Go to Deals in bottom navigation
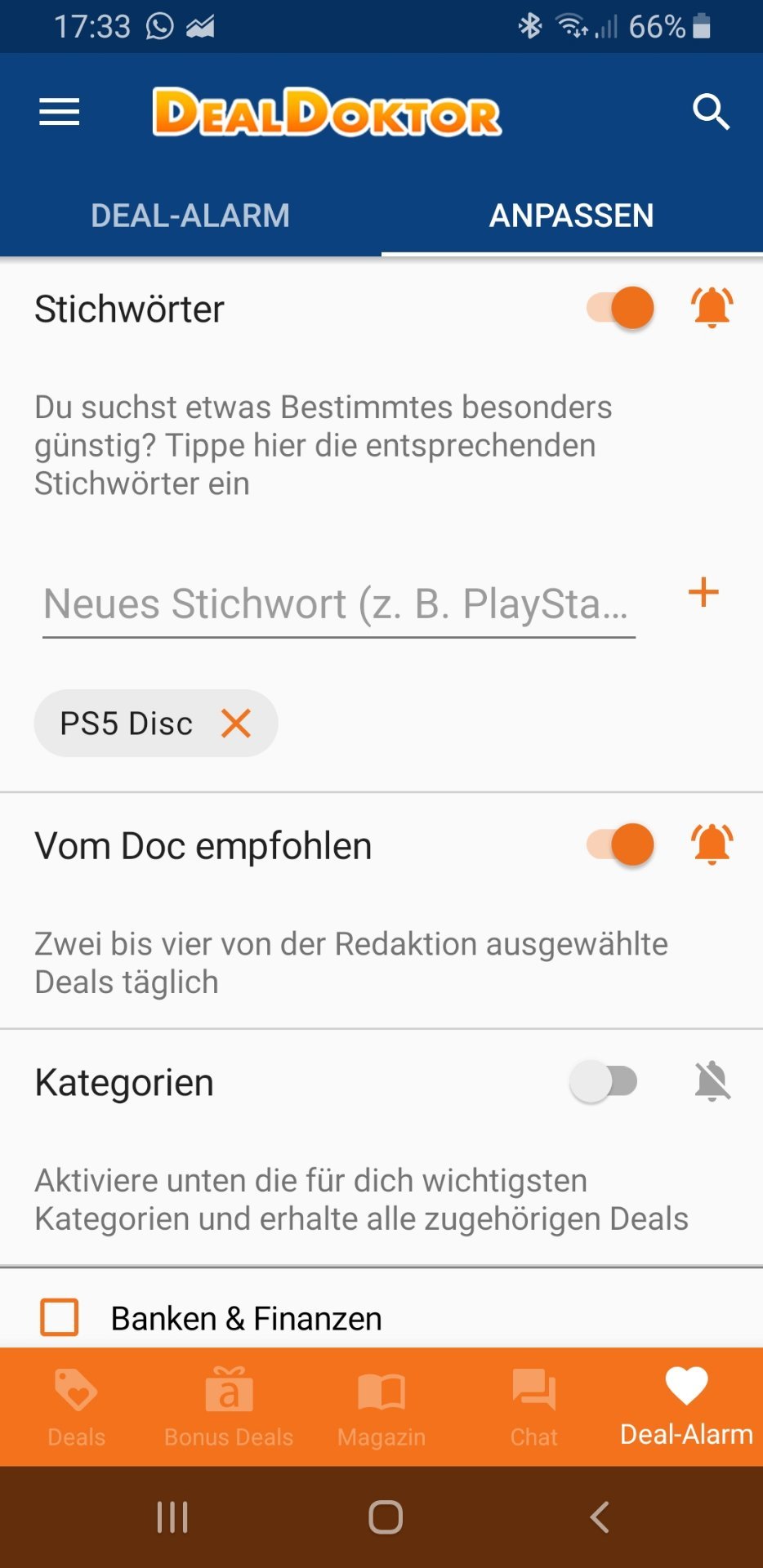The width and height of the screenshot is (763, 1568). pos(77,1407)
